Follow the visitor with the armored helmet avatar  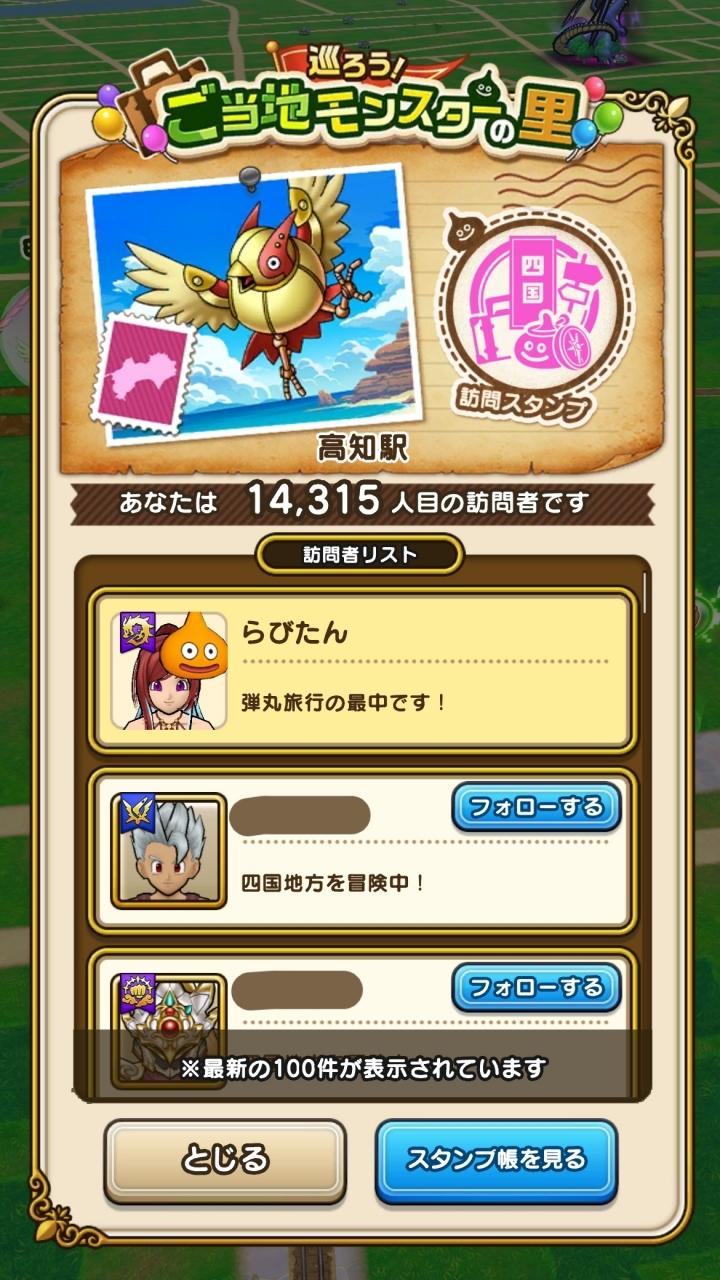coord(536,987)
